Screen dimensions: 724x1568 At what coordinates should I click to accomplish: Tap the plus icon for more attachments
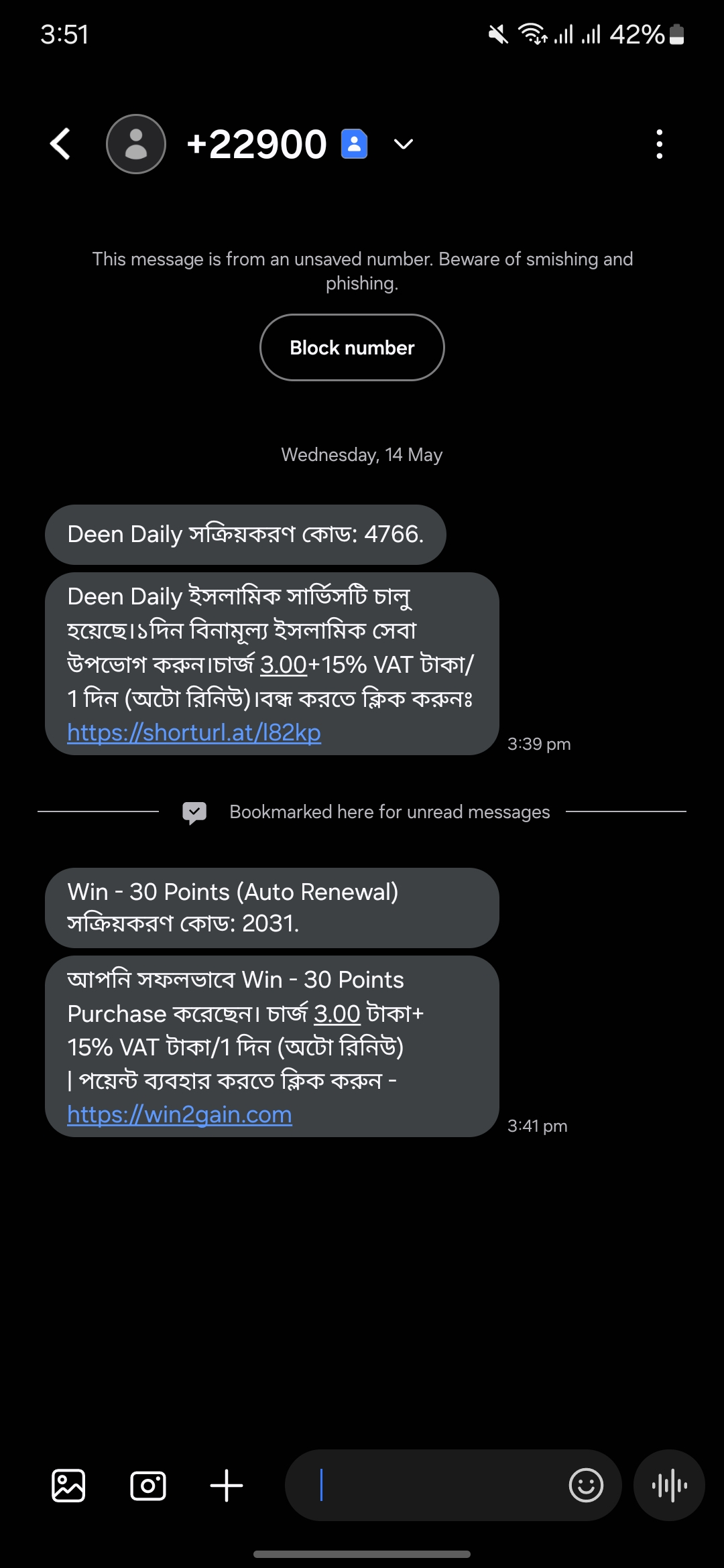(227, 1486)
